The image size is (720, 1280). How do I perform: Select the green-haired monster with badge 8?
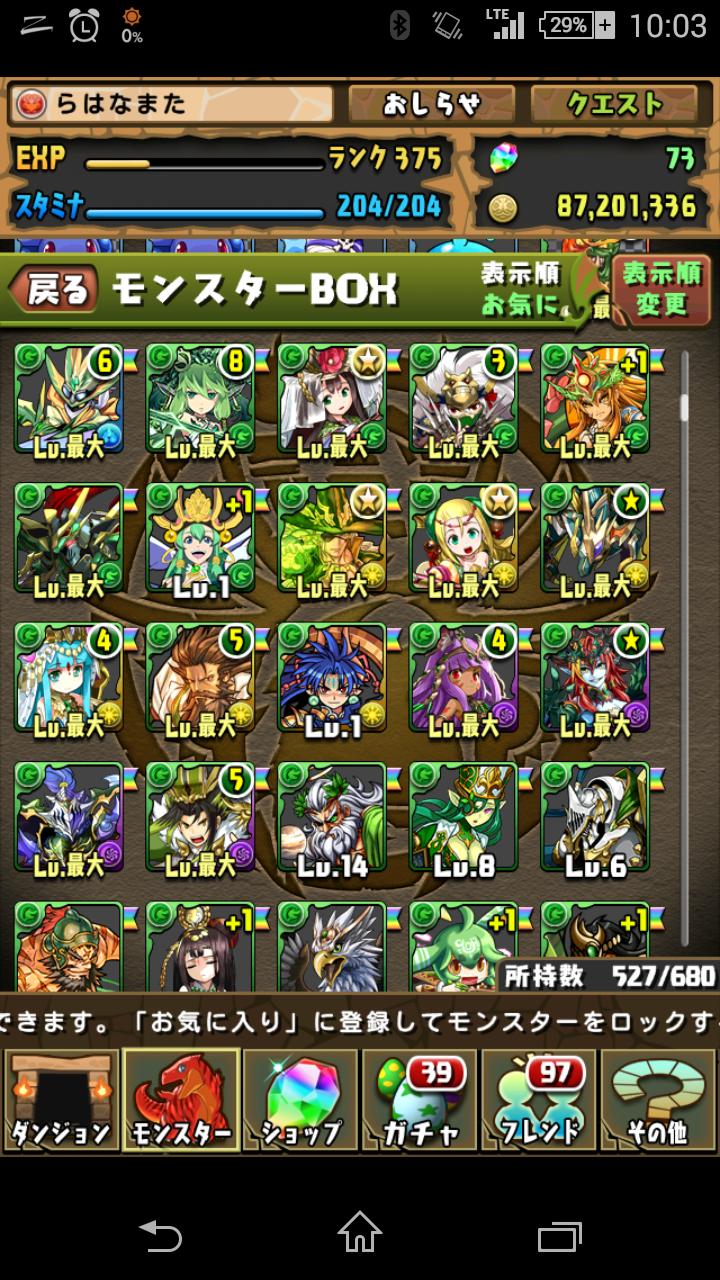point(200,397)
